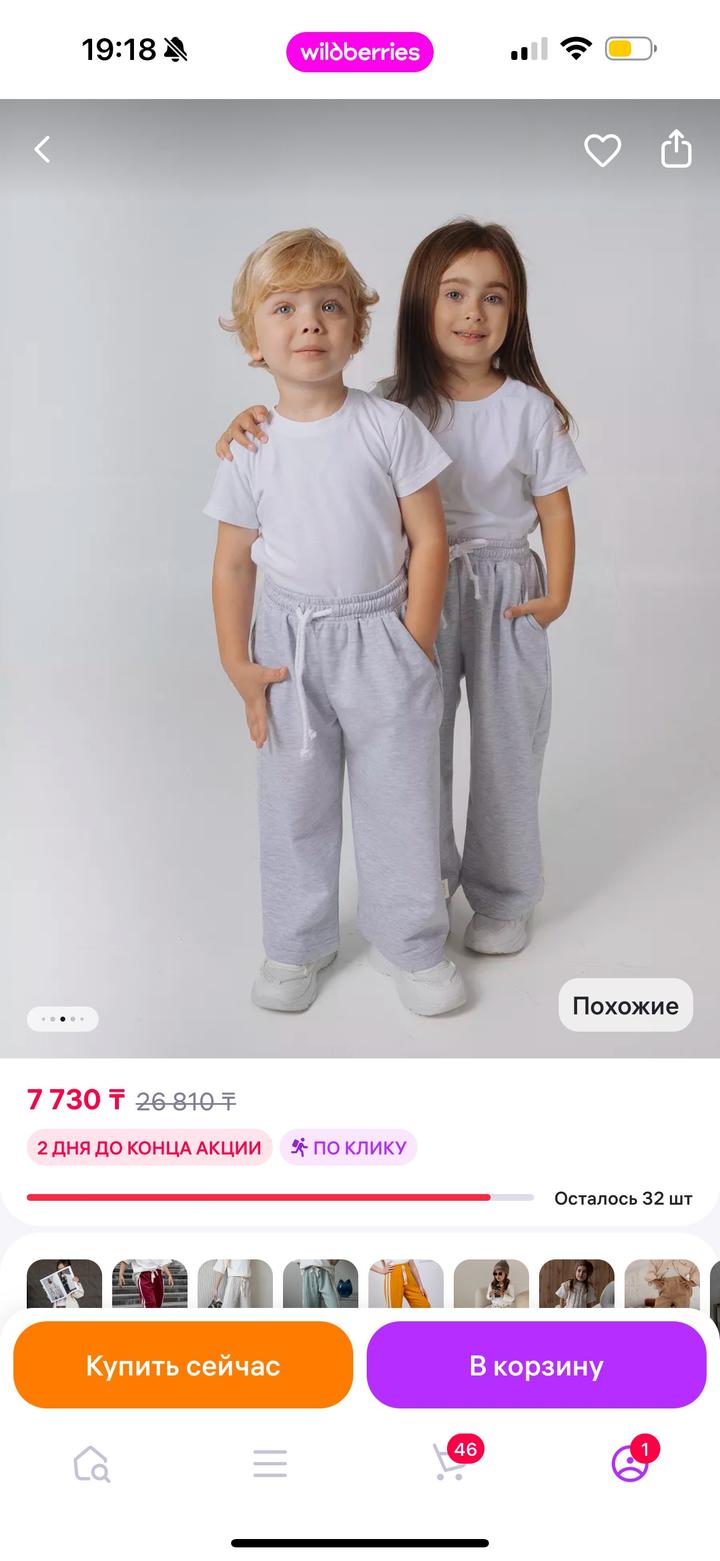Screen dimensions: 720x1561
Task: Open the catalog menu tab
Action: pyautogui.click(x=270, y=1464)
